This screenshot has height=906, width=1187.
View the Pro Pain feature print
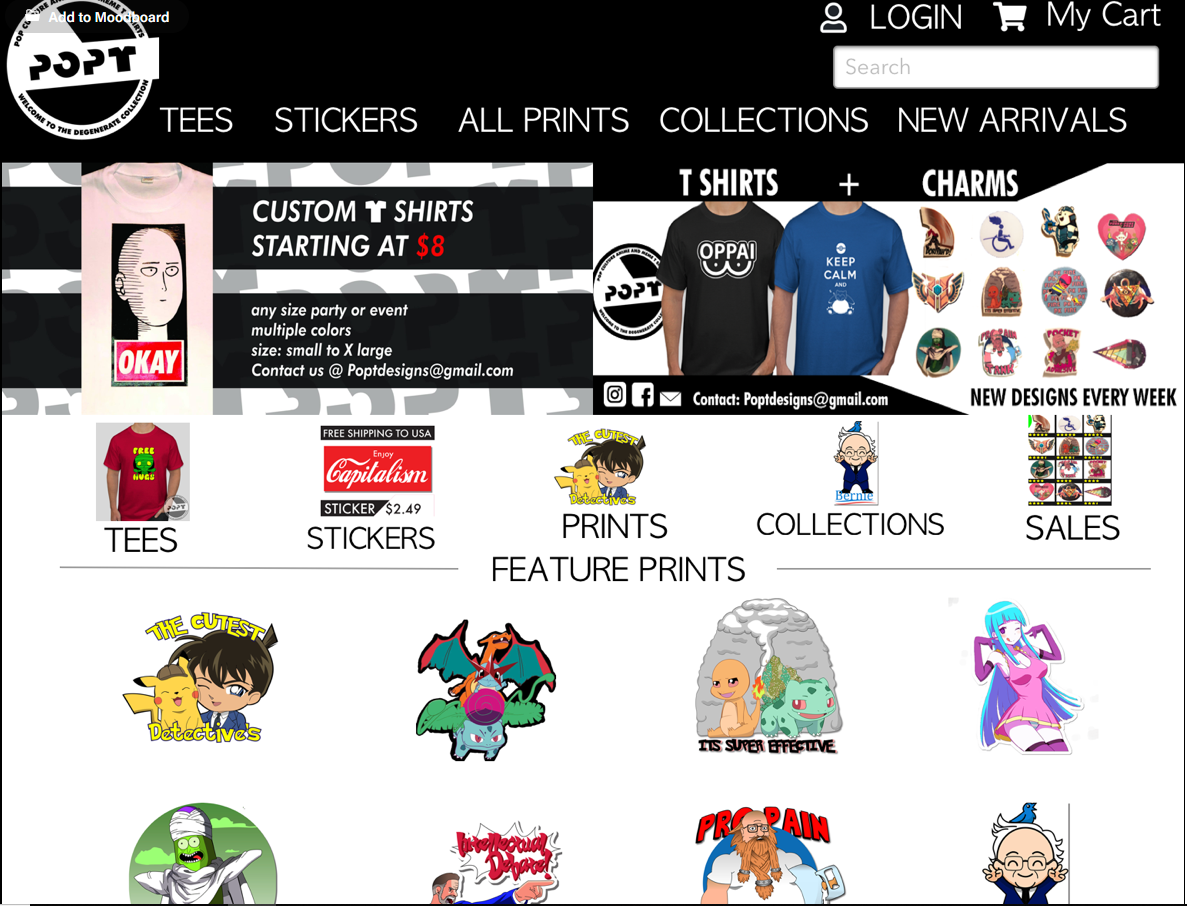(763, 855)
